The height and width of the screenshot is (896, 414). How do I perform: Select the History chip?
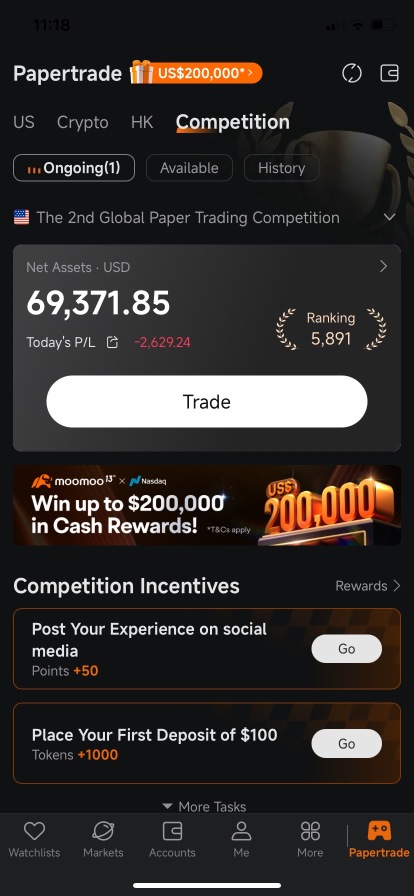281,168
